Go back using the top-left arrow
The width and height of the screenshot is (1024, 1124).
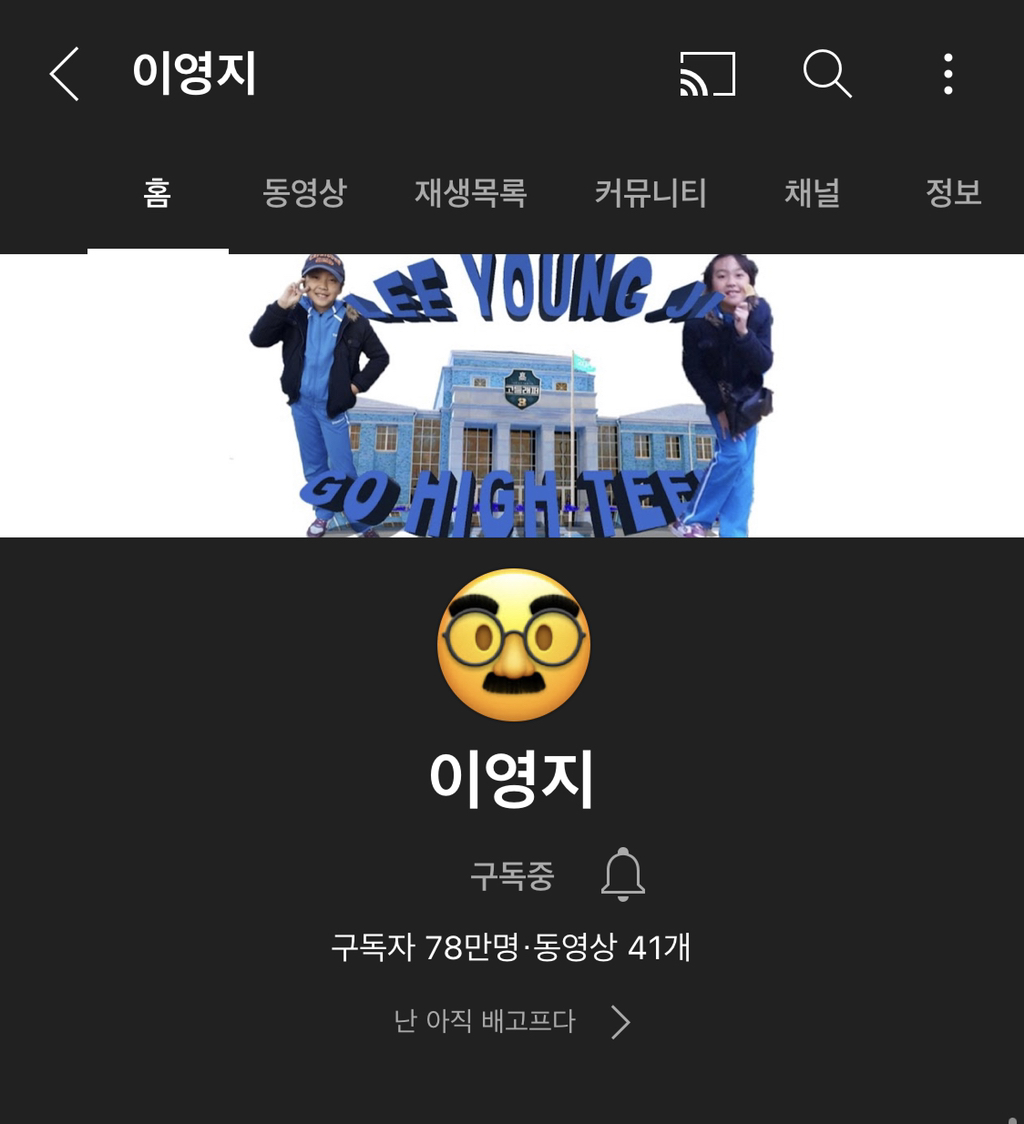coord(64,74)
